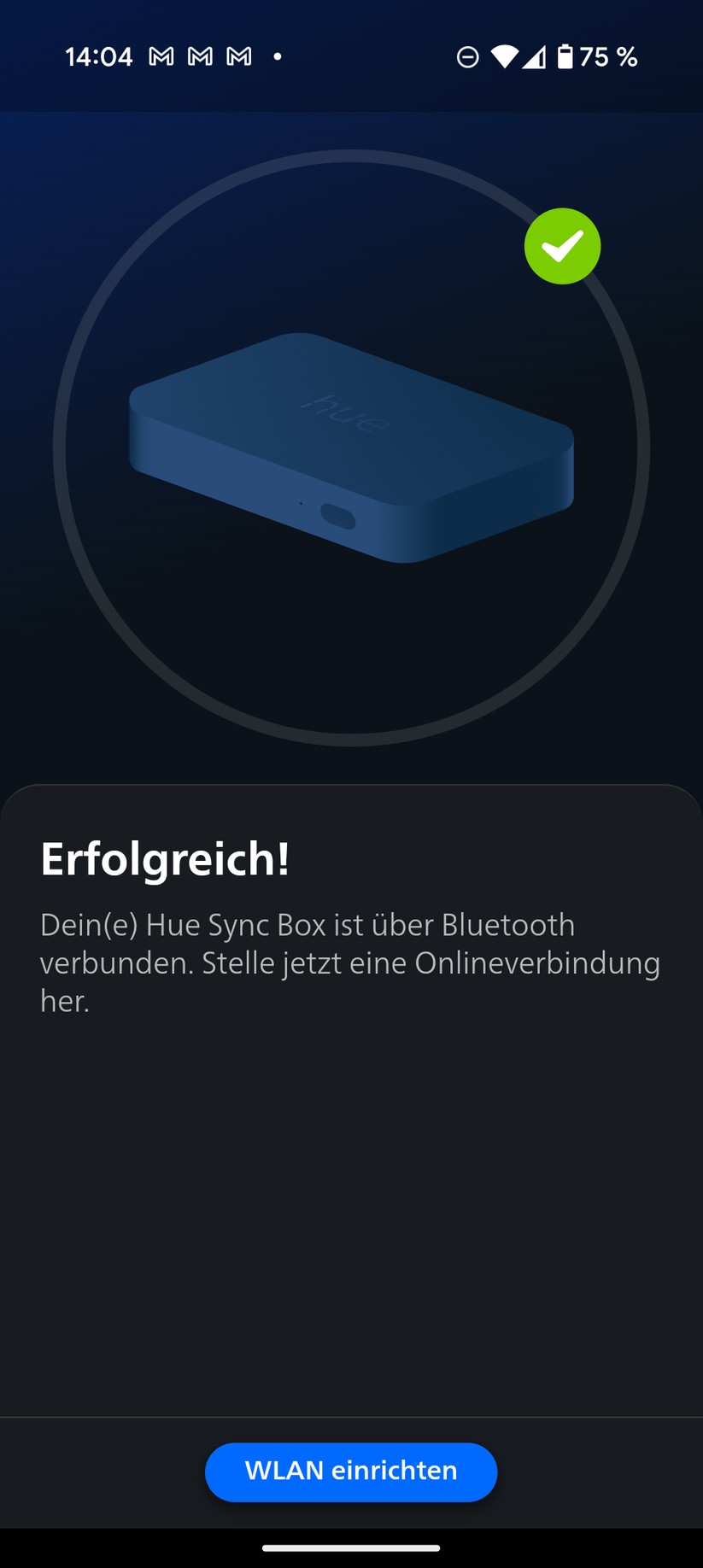Click the green checkmark success icon
This screenshot has height=1568, width=703.
[563, 246]
